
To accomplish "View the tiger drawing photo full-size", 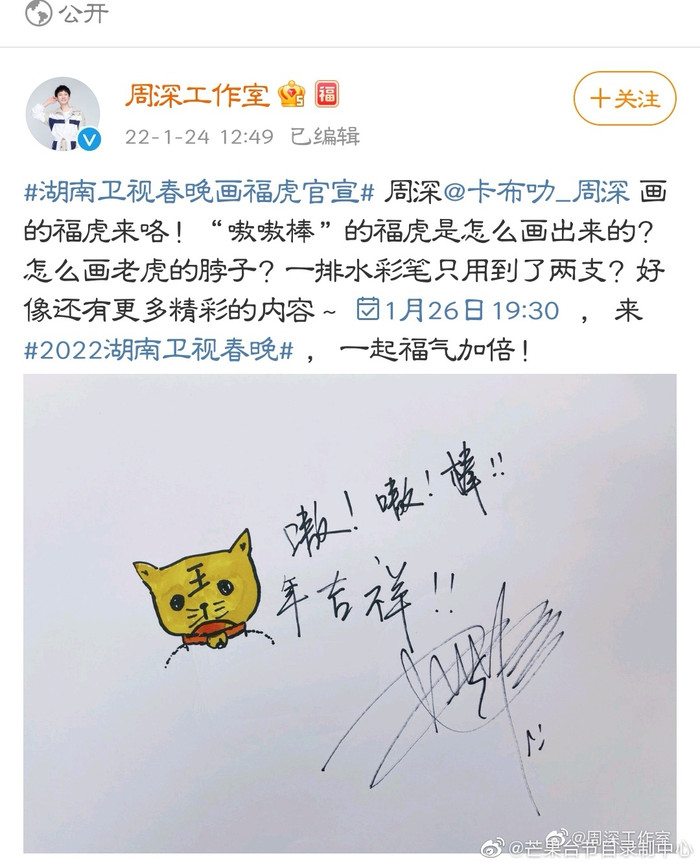I will [350, 610].
